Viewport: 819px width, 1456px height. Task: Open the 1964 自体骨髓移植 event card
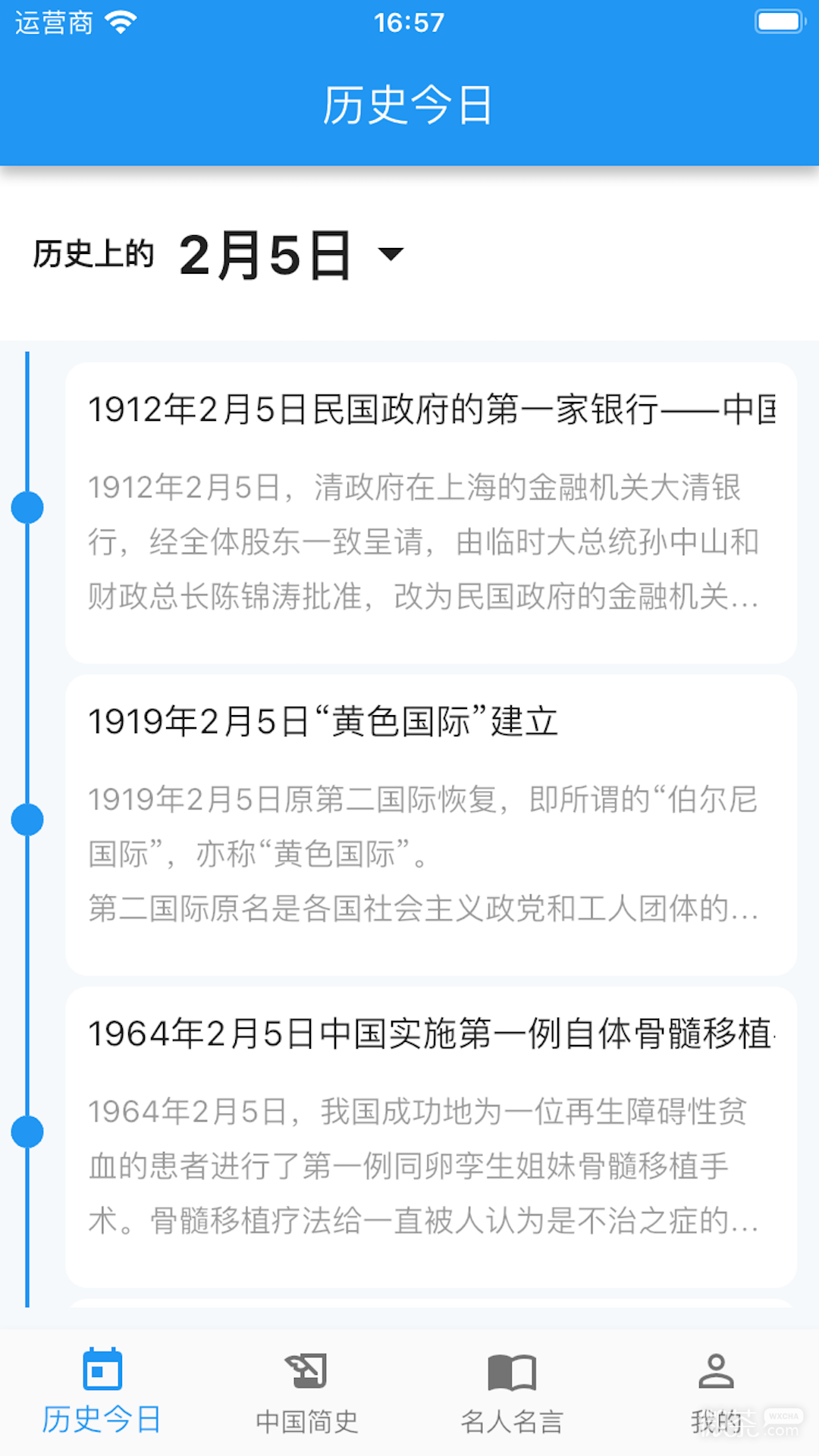pos(431,1136)
